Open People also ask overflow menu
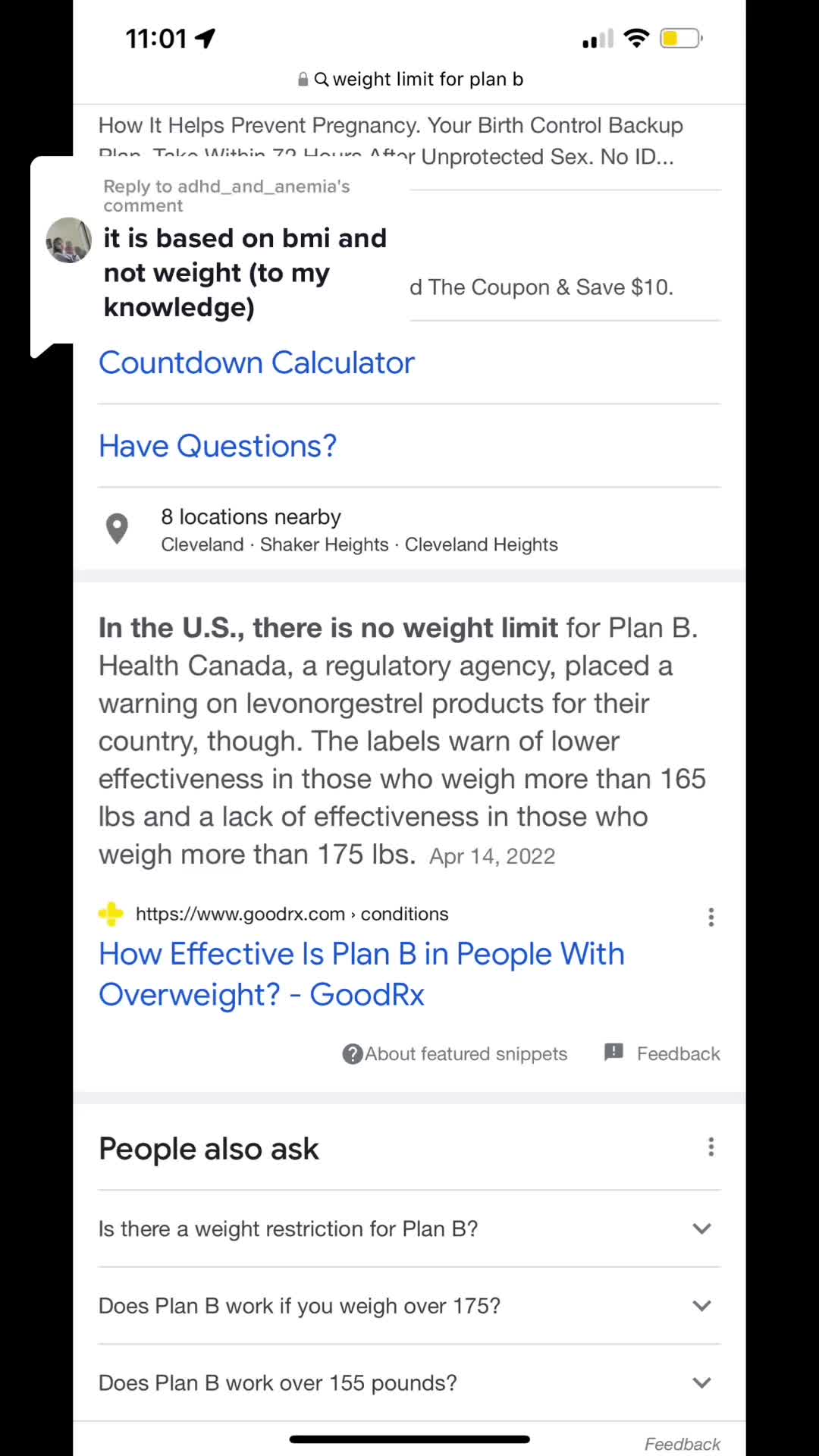The height and width of the screenshot is (1456, 819). tap(711, 1147)
